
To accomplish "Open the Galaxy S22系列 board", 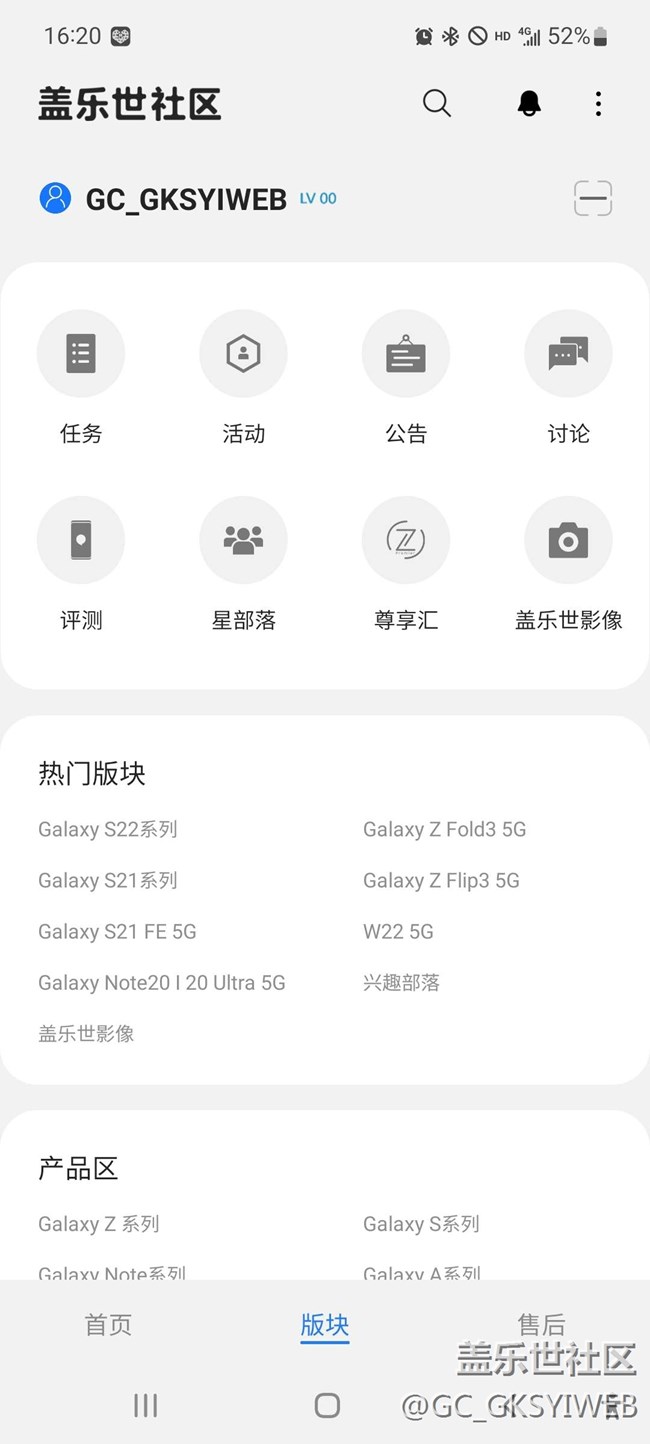I will click(x=108, y=829).
